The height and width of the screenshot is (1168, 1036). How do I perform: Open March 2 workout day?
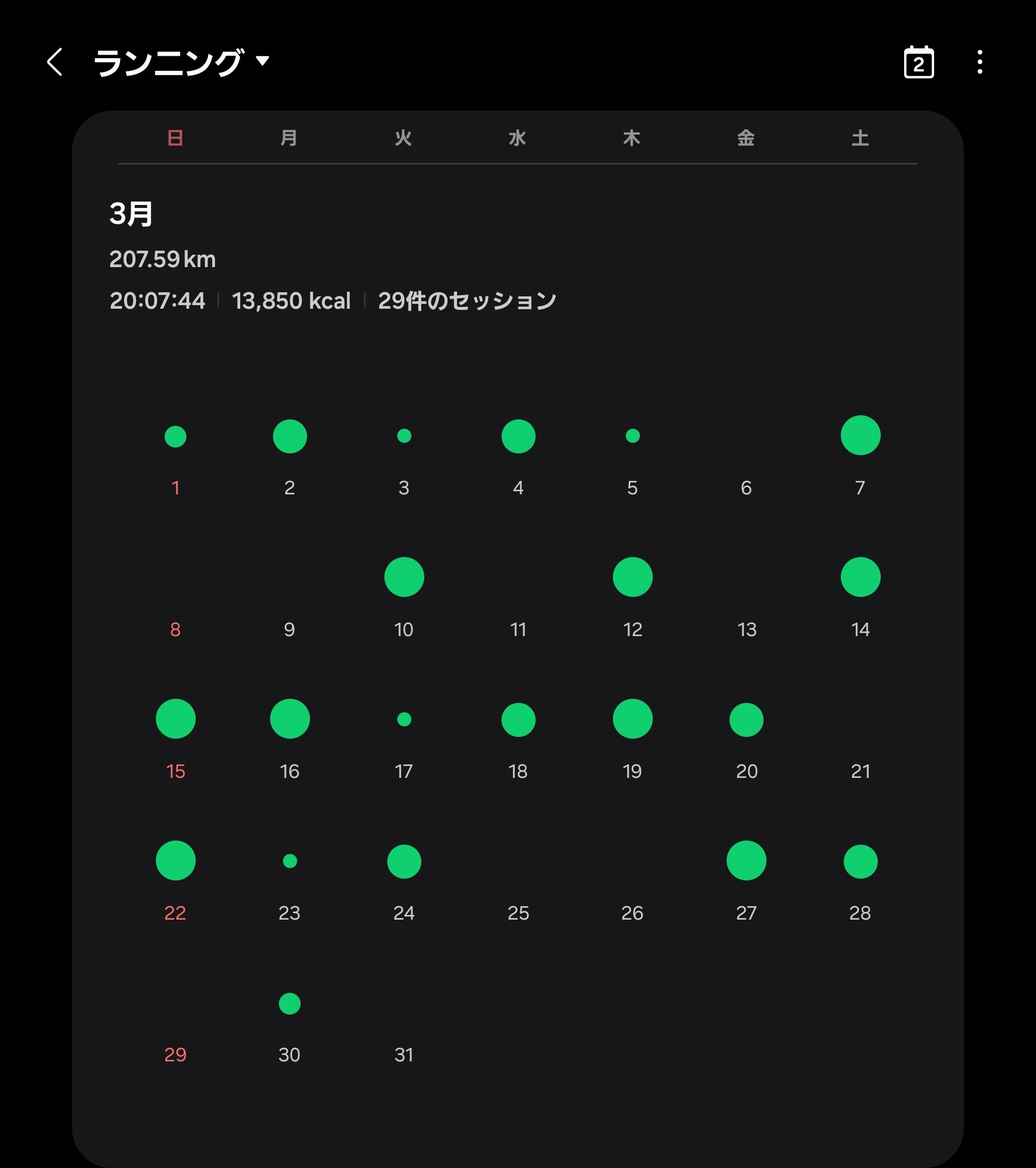[x=289, y=437]
